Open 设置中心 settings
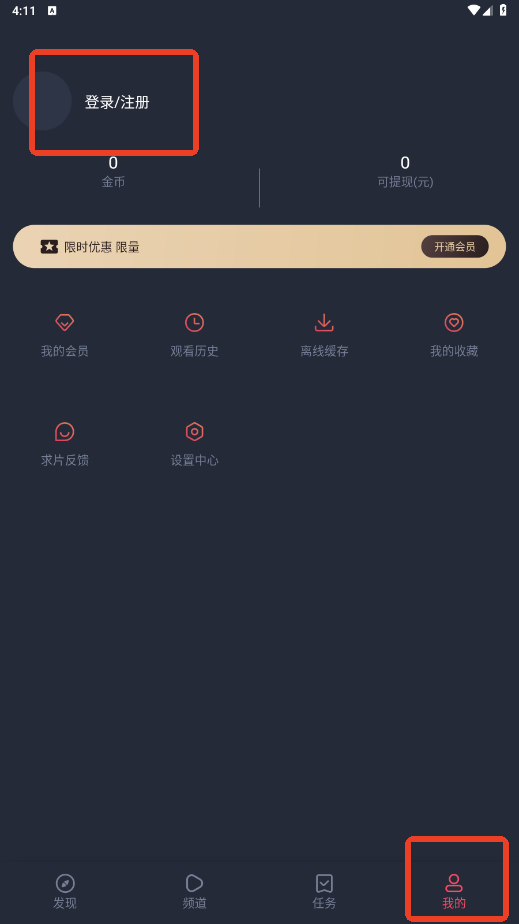The width and height of the screenshot is (519, 924). 194,444
